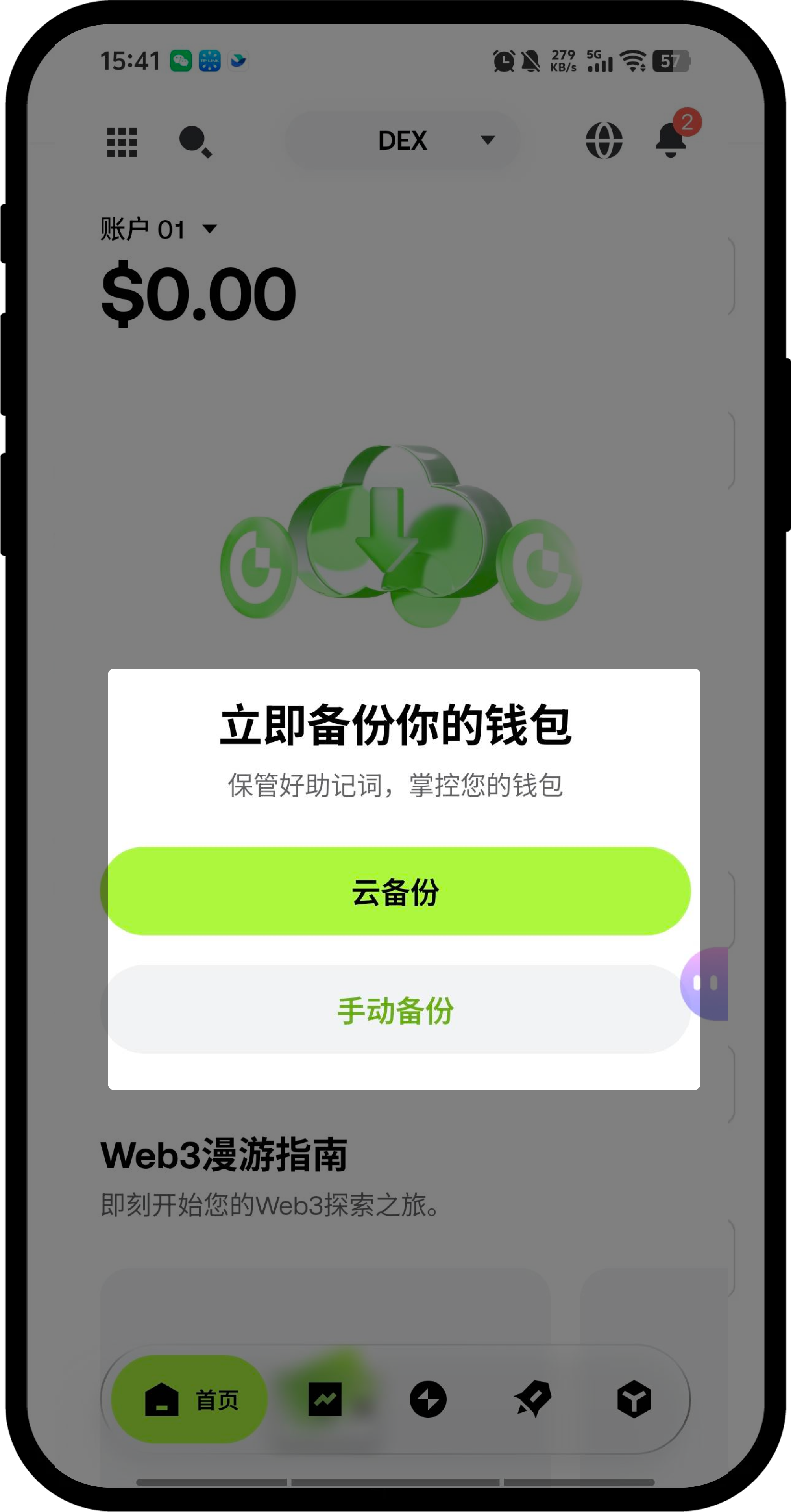Tap the home icon inside 首页 pill

(x=163, y=1400)
